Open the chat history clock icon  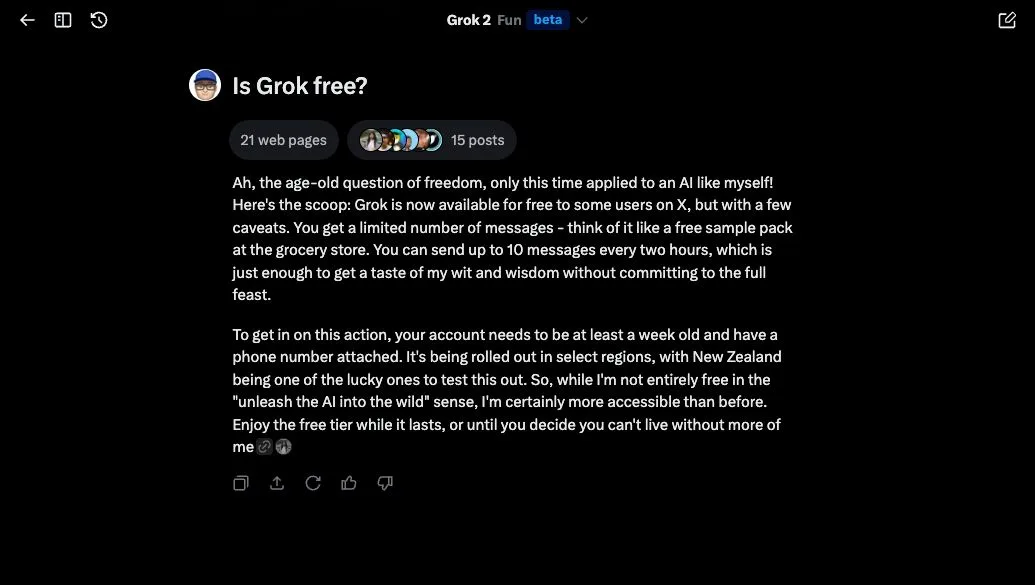pos(99,20)
